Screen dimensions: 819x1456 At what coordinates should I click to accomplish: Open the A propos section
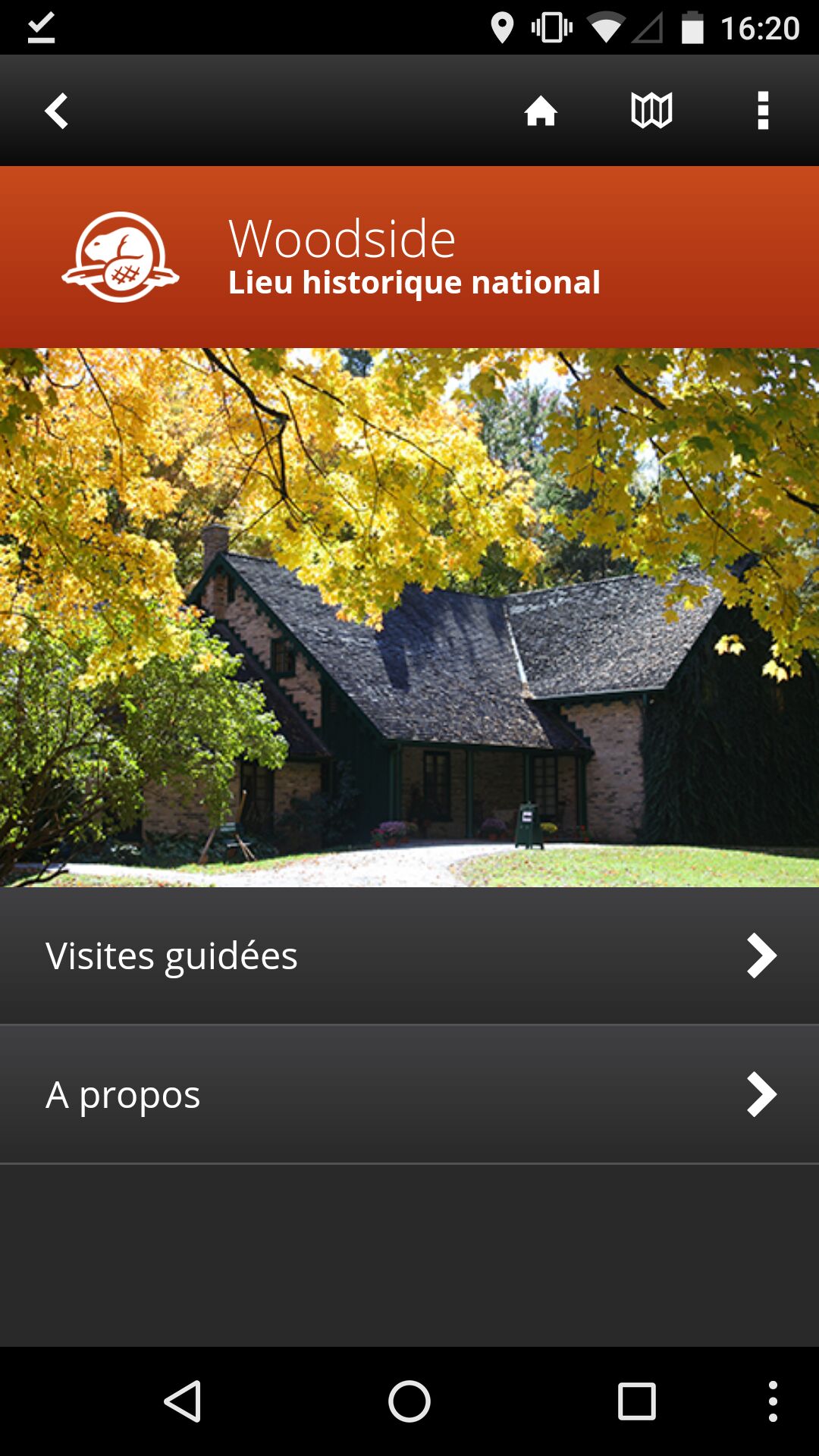409,1094
